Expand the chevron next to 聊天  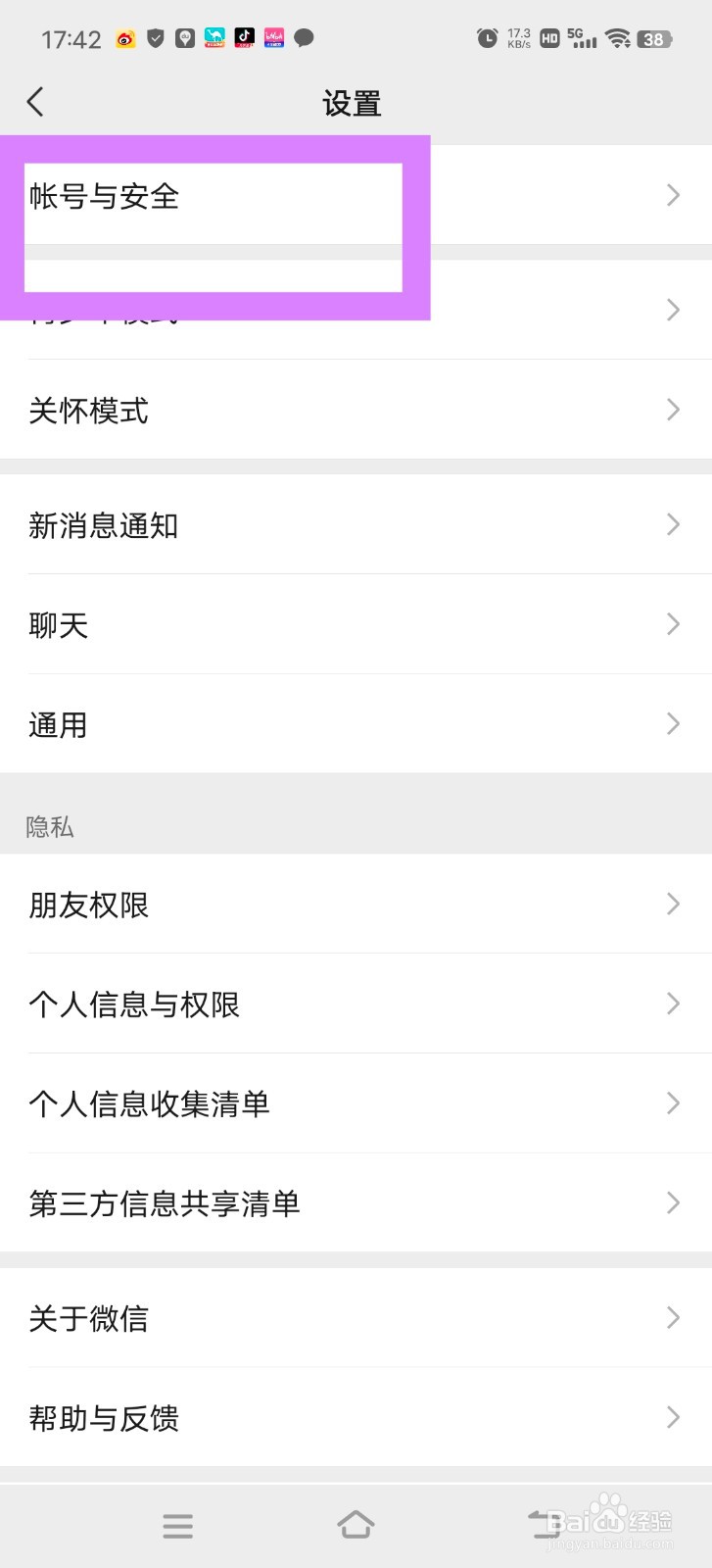(x=673, y=624)
